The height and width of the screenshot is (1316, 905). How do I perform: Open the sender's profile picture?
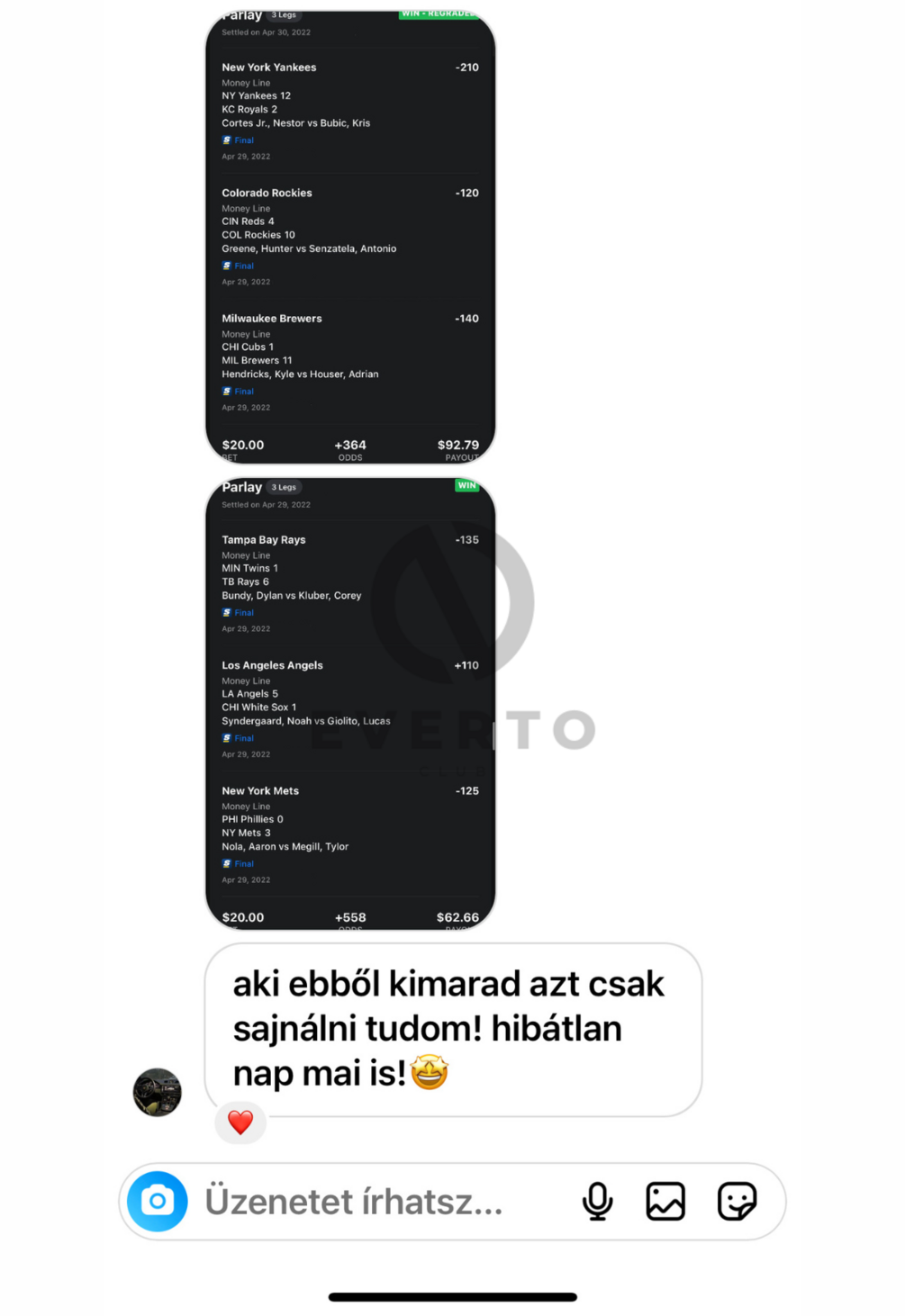coord(158,1092)
